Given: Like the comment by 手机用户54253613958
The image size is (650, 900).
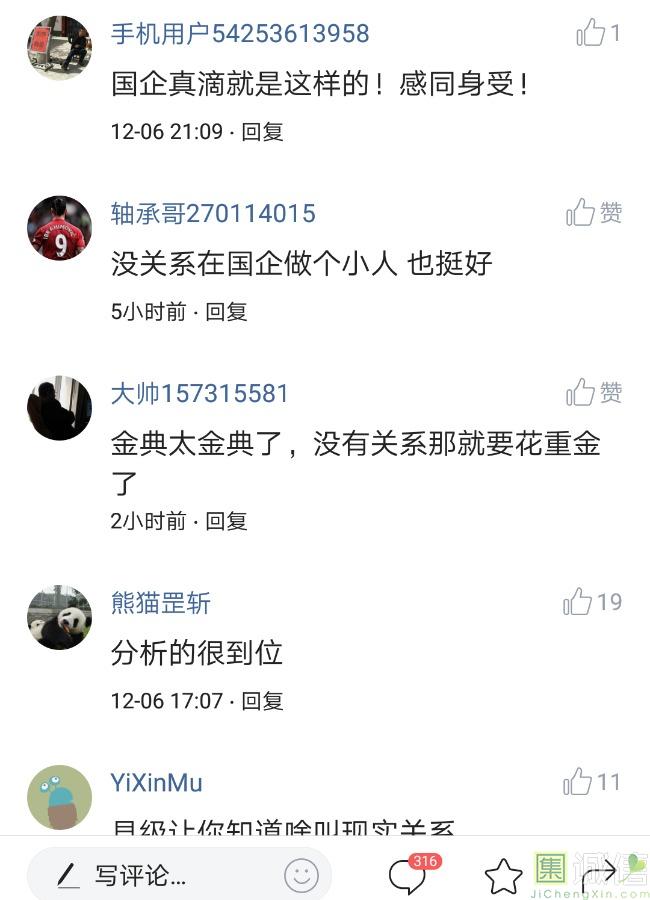Looking at the screenshot, I should click(x=591, y=34).
